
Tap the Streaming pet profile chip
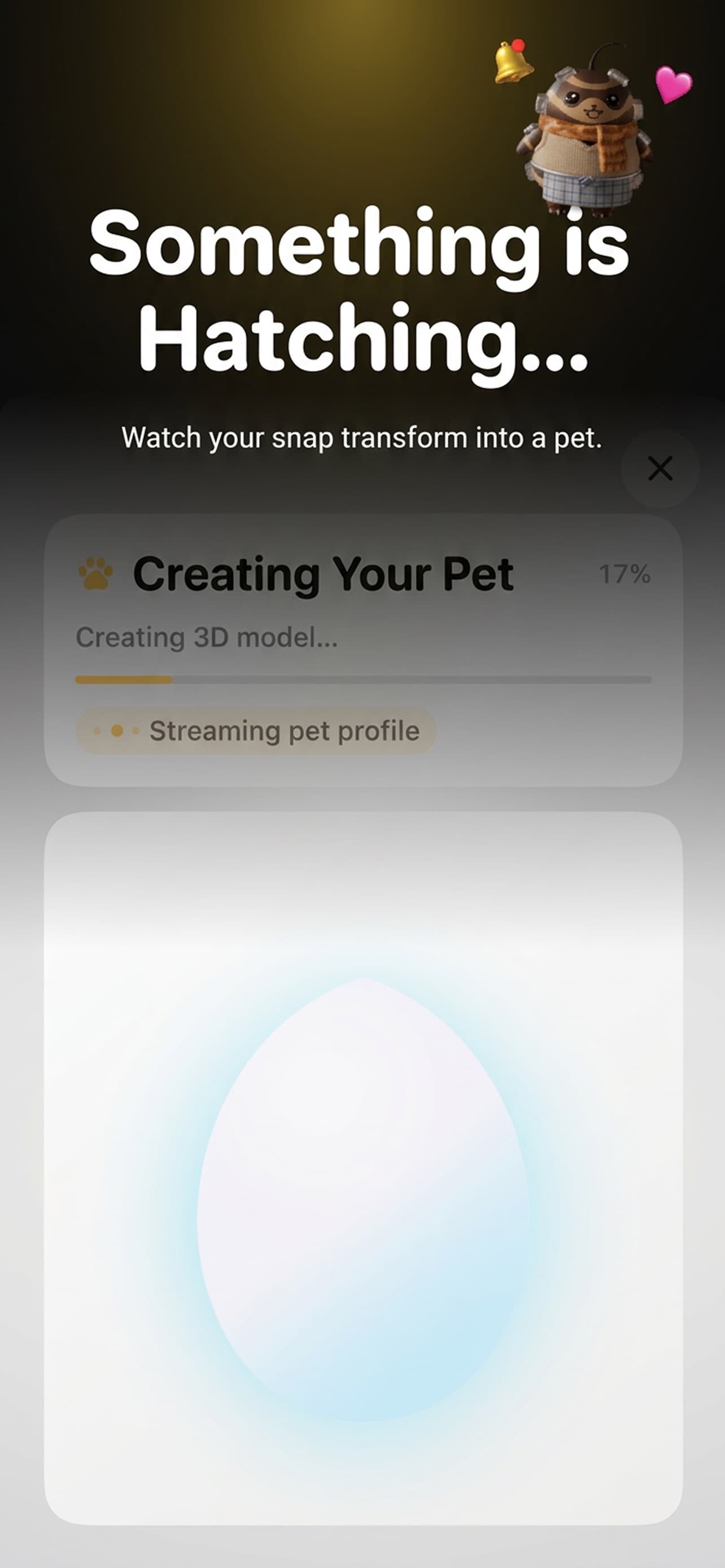pyautogui.click(x=256, y=732)
